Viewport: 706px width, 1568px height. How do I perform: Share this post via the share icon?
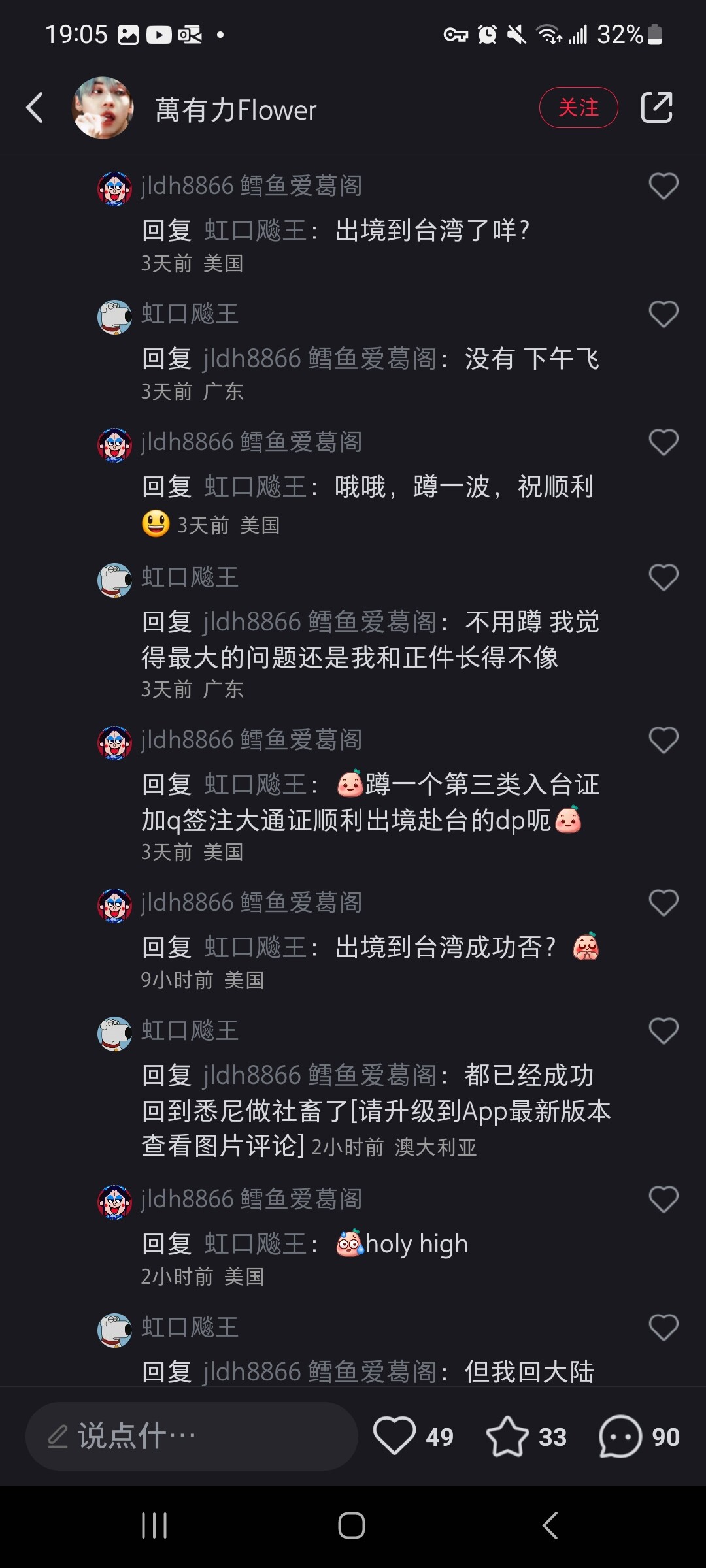tap(656, 108)
